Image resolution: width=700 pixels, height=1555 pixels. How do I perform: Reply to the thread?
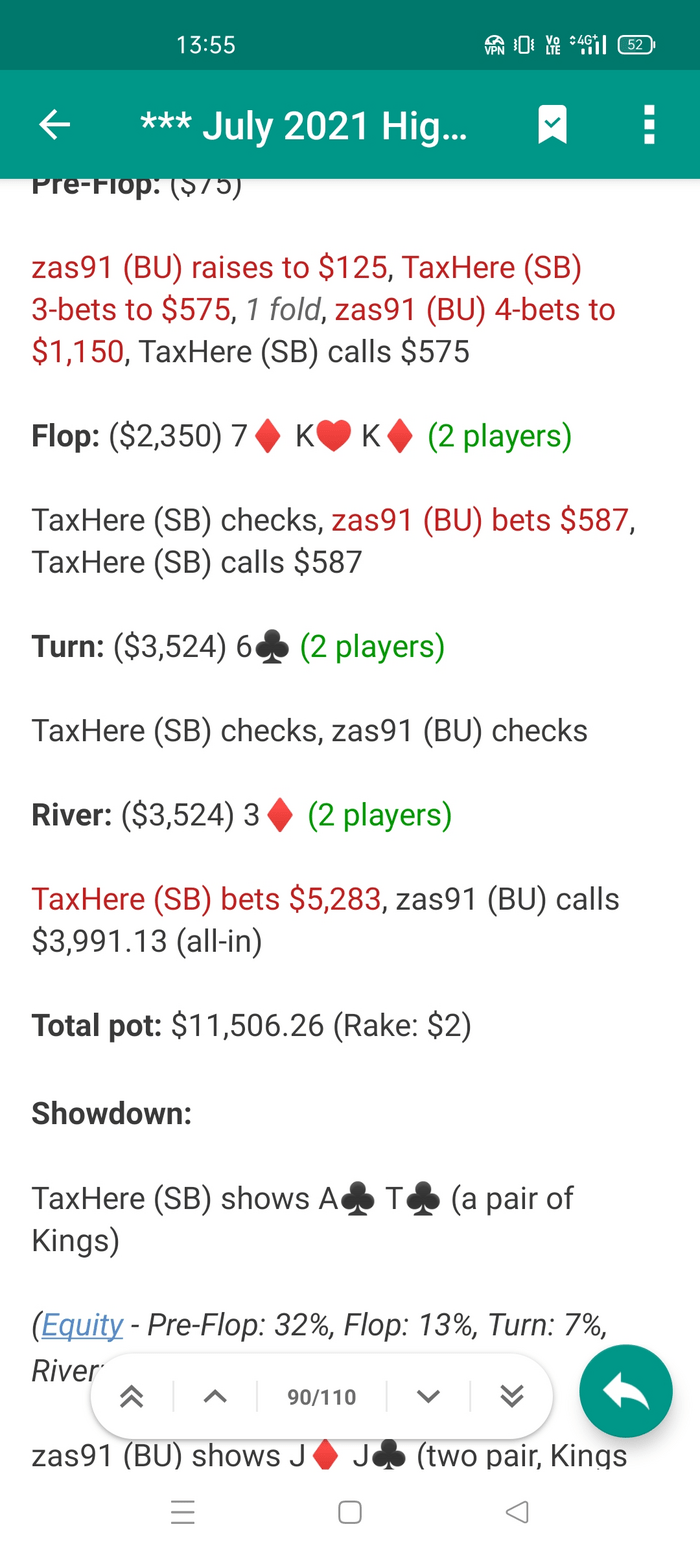(x=626, y=1391)
